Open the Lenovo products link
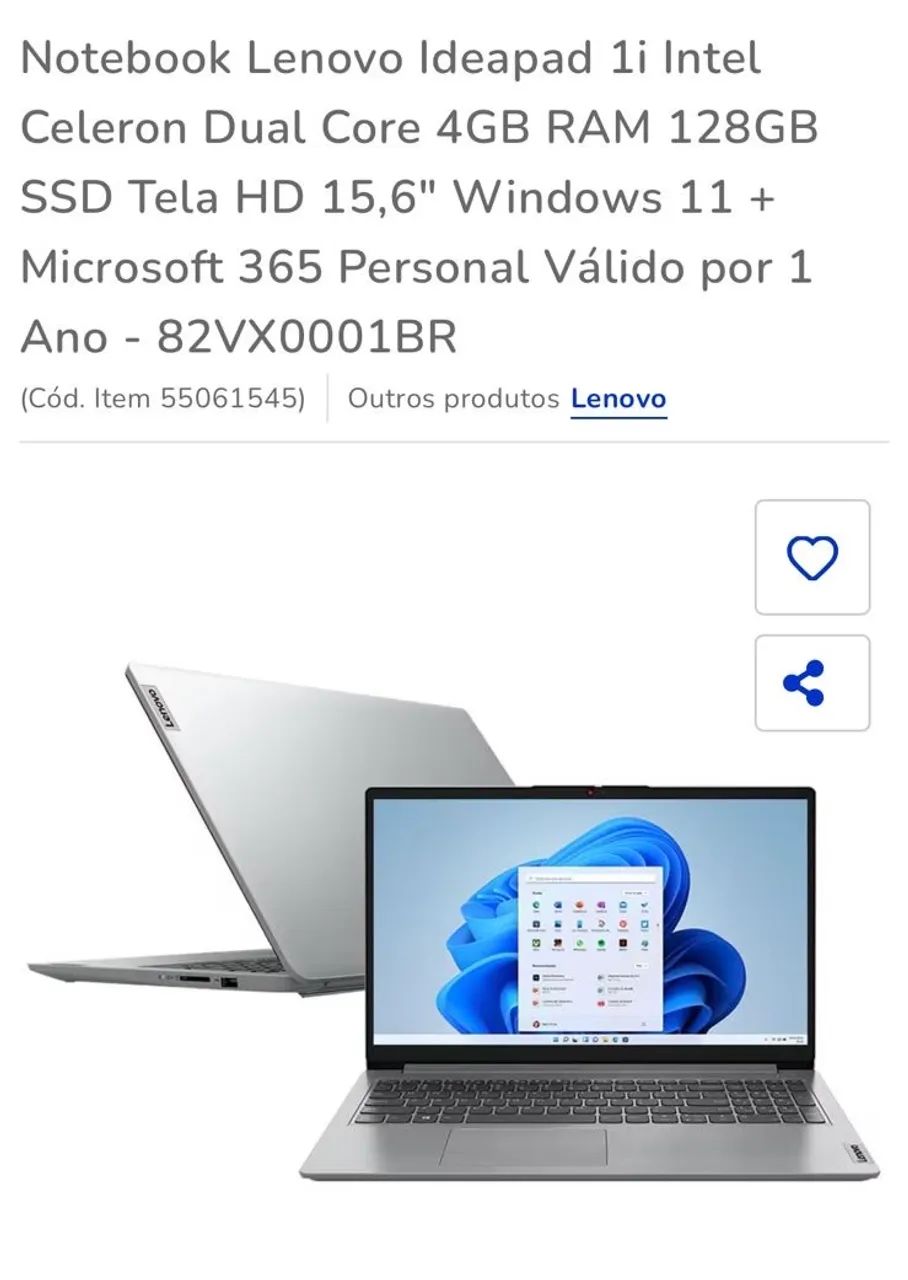908x1280 pixels. [x=617, y=398]
